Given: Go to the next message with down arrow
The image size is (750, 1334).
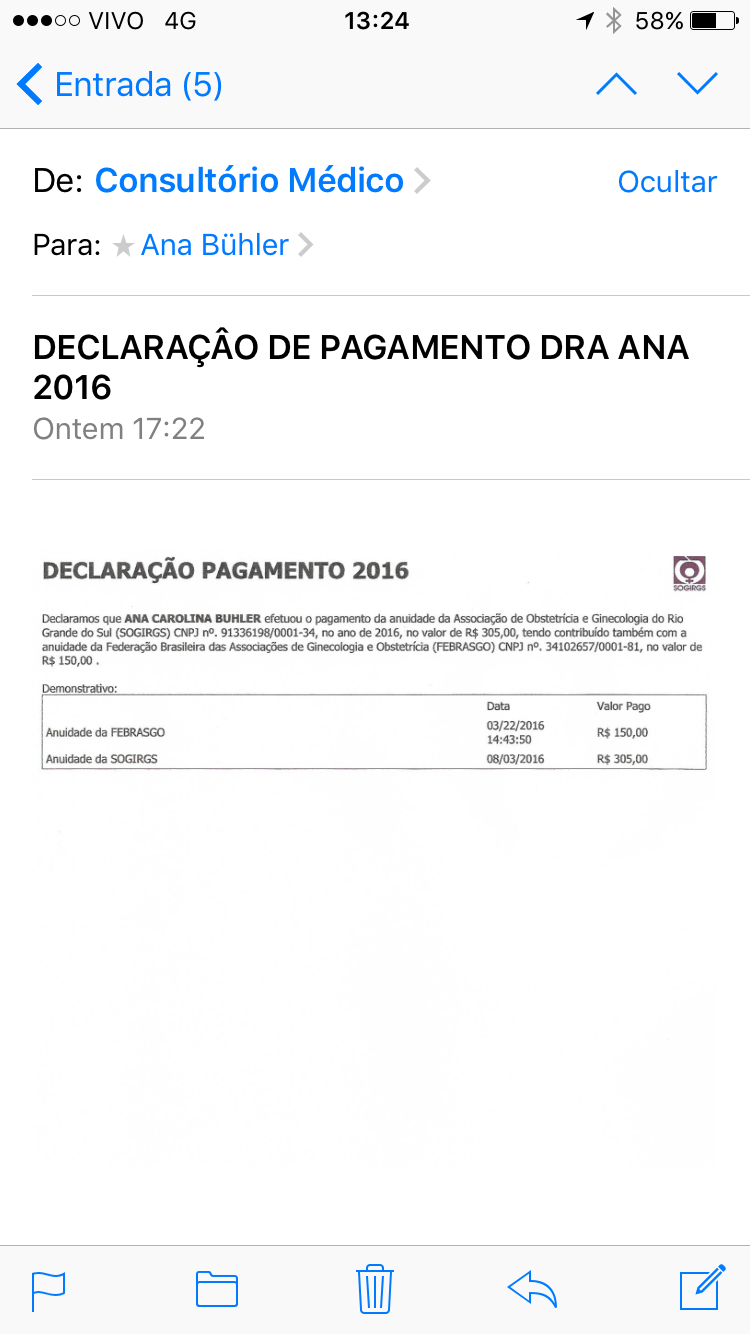Looking at the screenshot, I should (697, 85).
